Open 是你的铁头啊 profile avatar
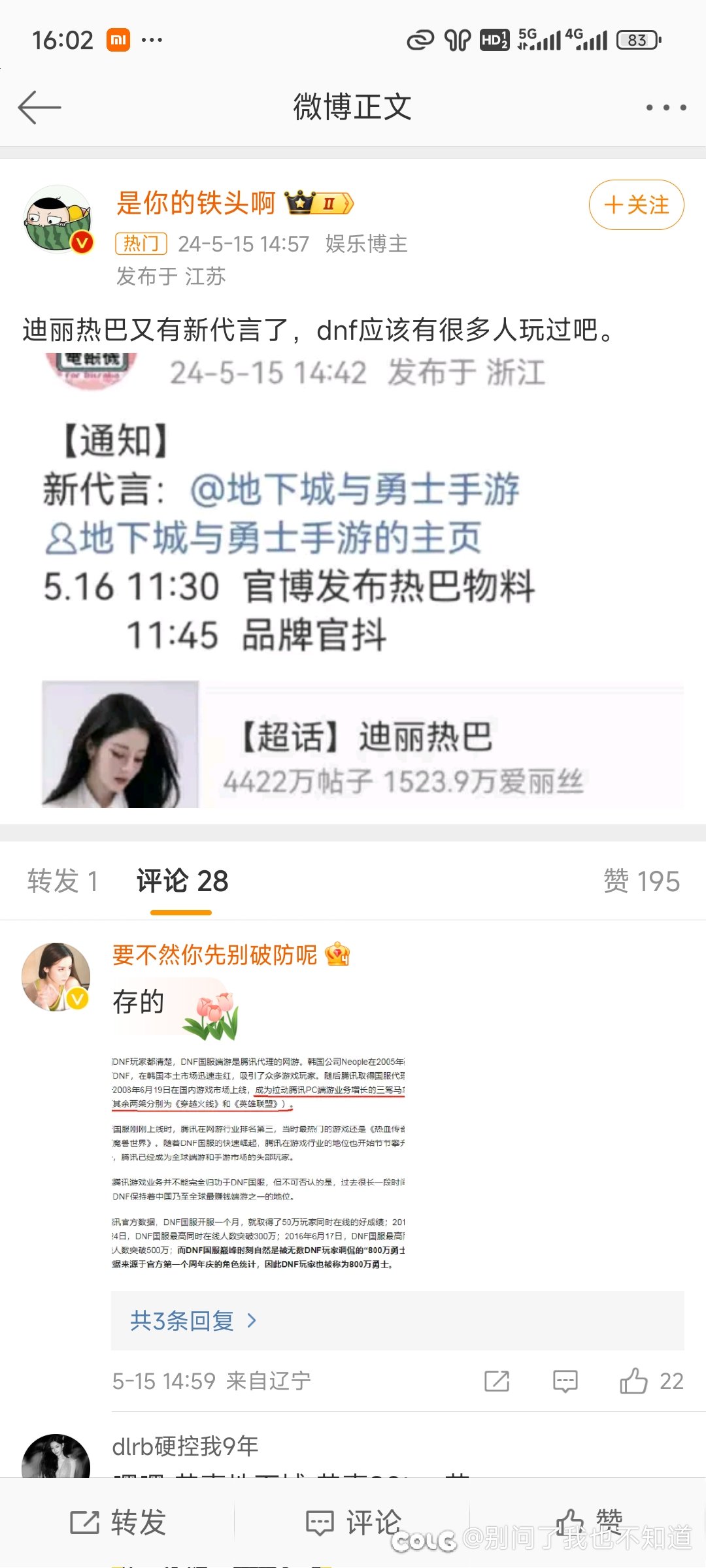 pyautogui.click(x=58, y=220)
